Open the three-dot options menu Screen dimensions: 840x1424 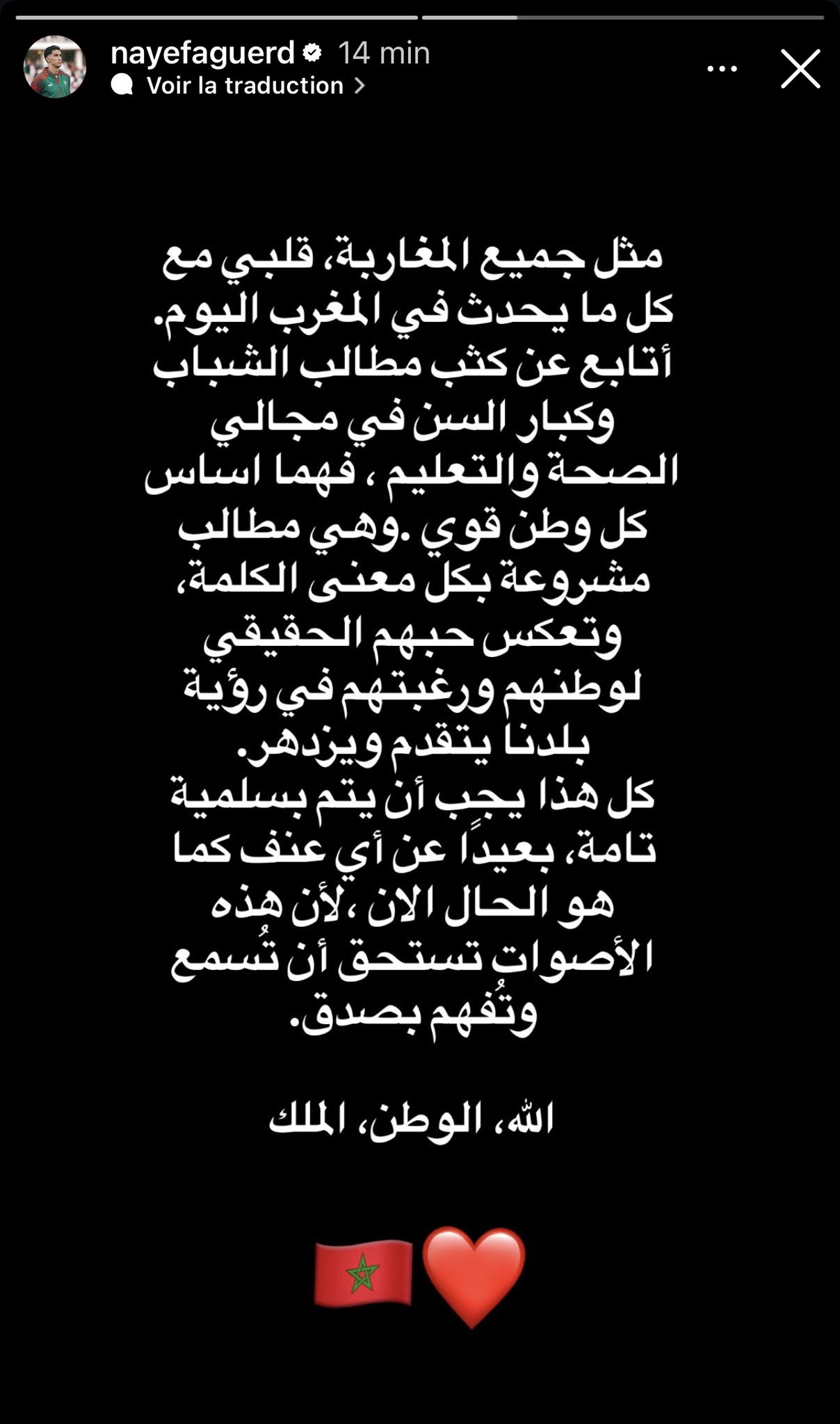pyautogui.click(x=722, y=69)
